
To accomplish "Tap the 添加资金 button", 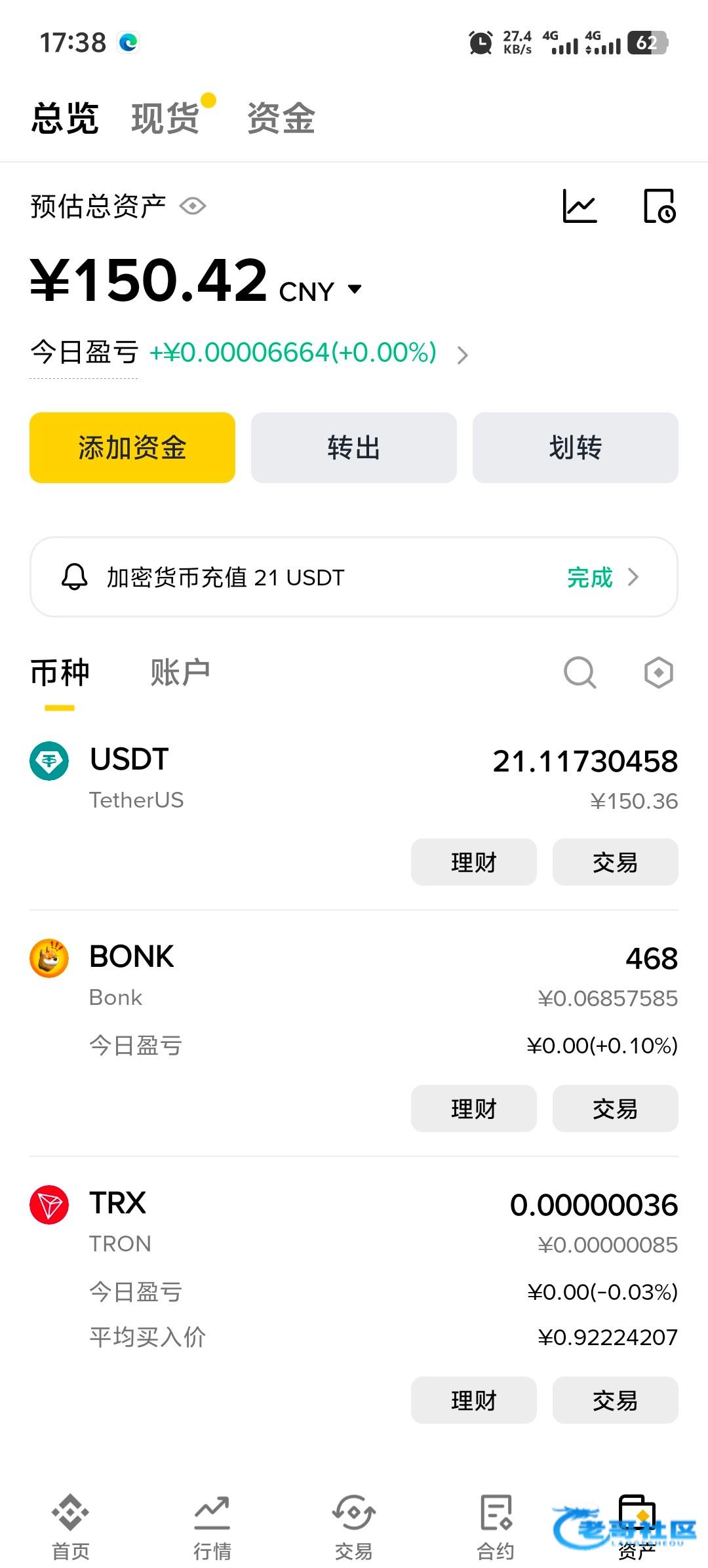I will pos(132,448).
